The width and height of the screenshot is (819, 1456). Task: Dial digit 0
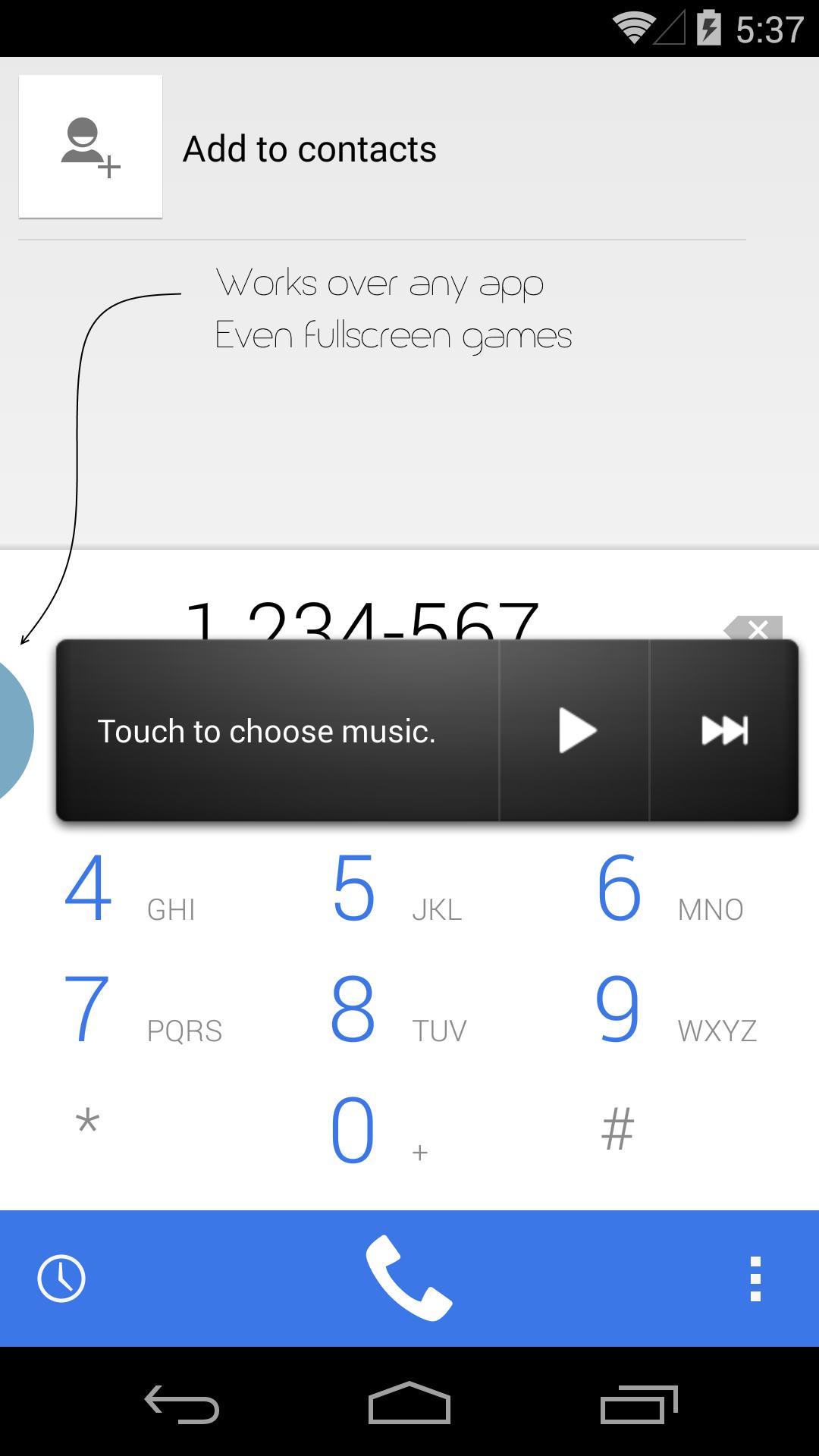372,1131
